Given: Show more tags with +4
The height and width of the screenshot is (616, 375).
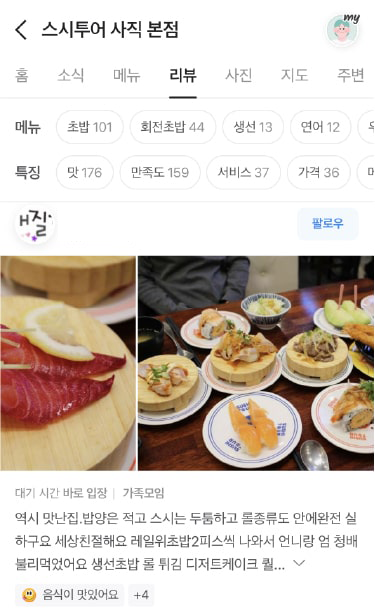Looking at the screenshot, I should pos(141,595).
